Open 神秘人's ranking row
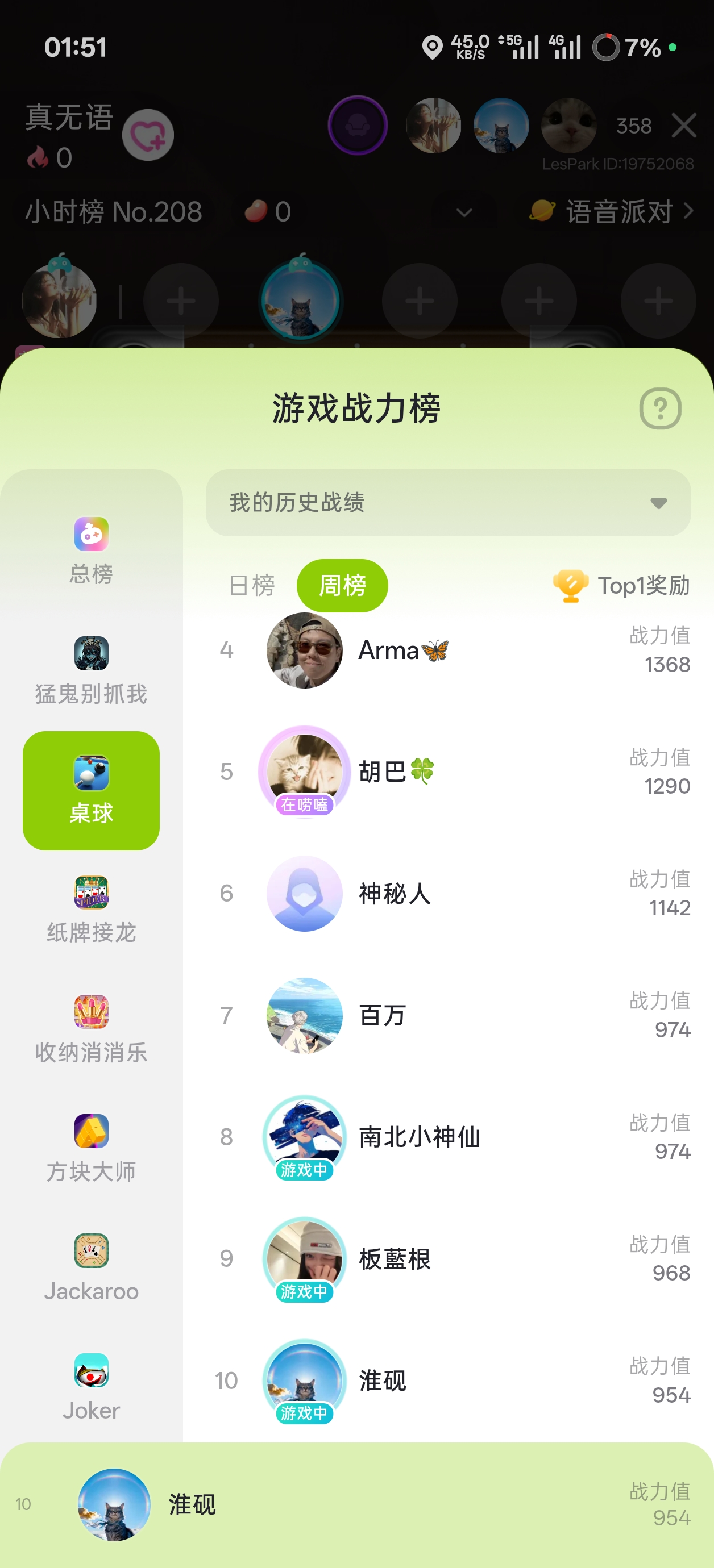Viewport: 714px width, 1568px height. (449, 893)
